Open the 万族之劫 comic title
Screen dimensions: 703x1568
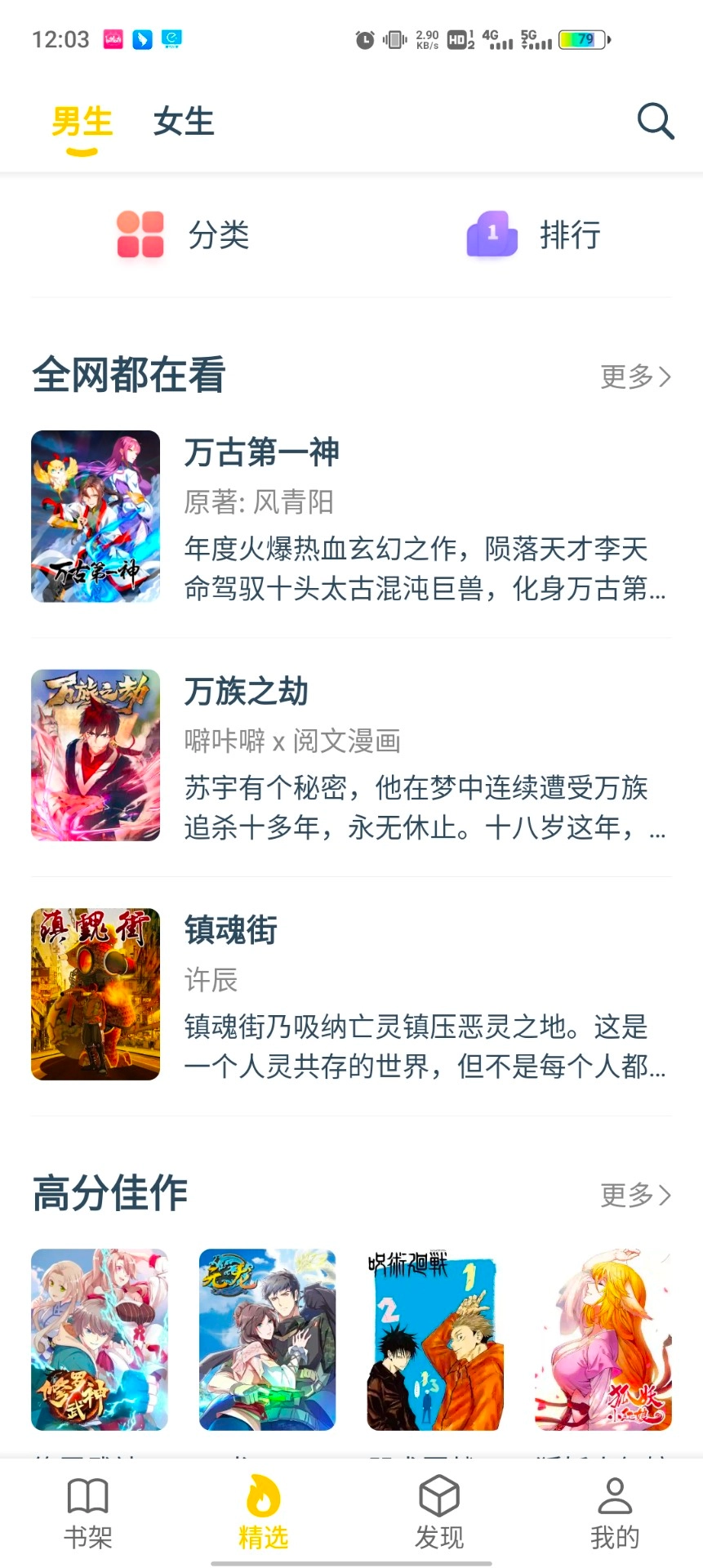pyautogui.click(x=245, y=691)
